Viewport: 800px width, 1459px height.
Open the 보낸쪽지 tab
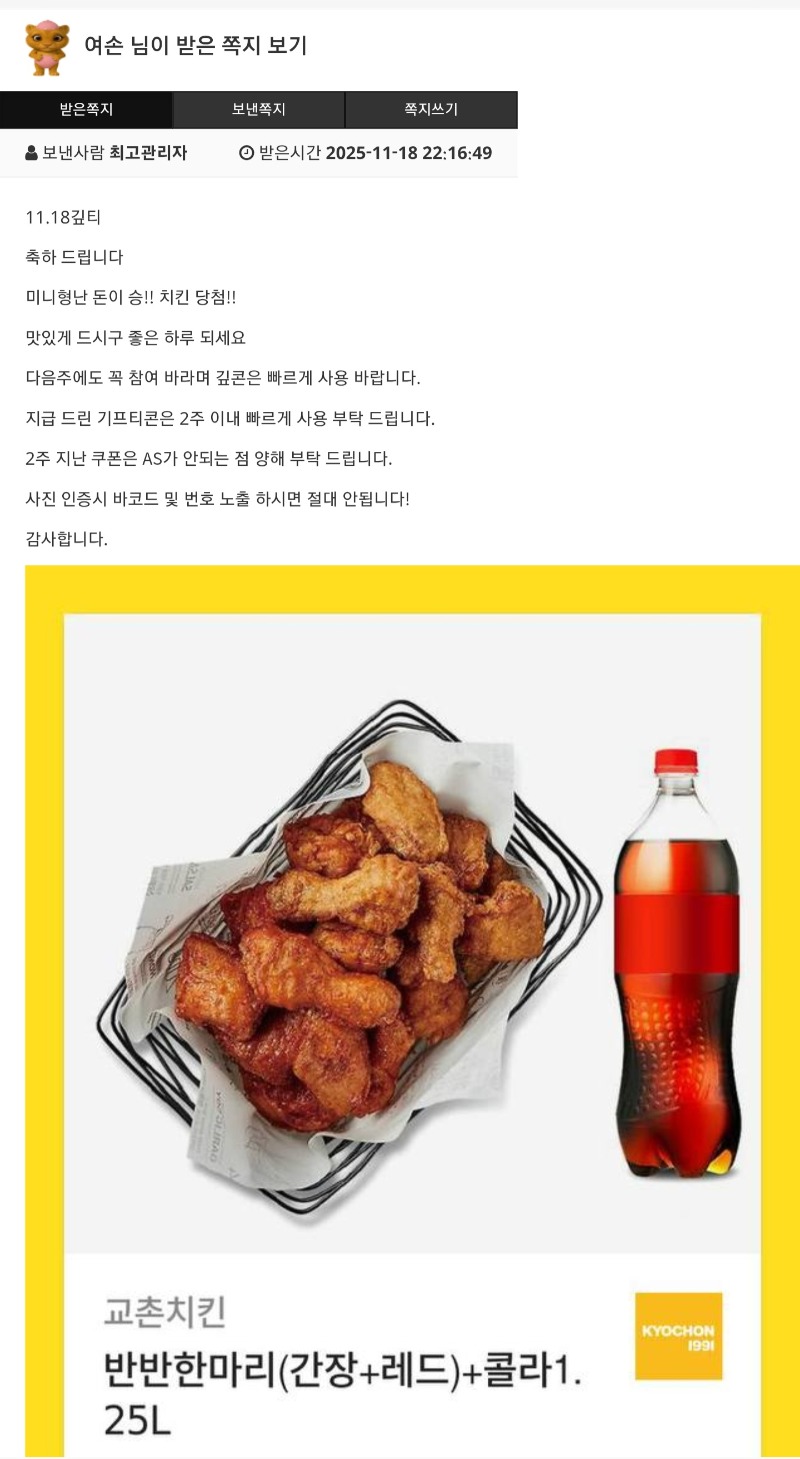[259, 110]
